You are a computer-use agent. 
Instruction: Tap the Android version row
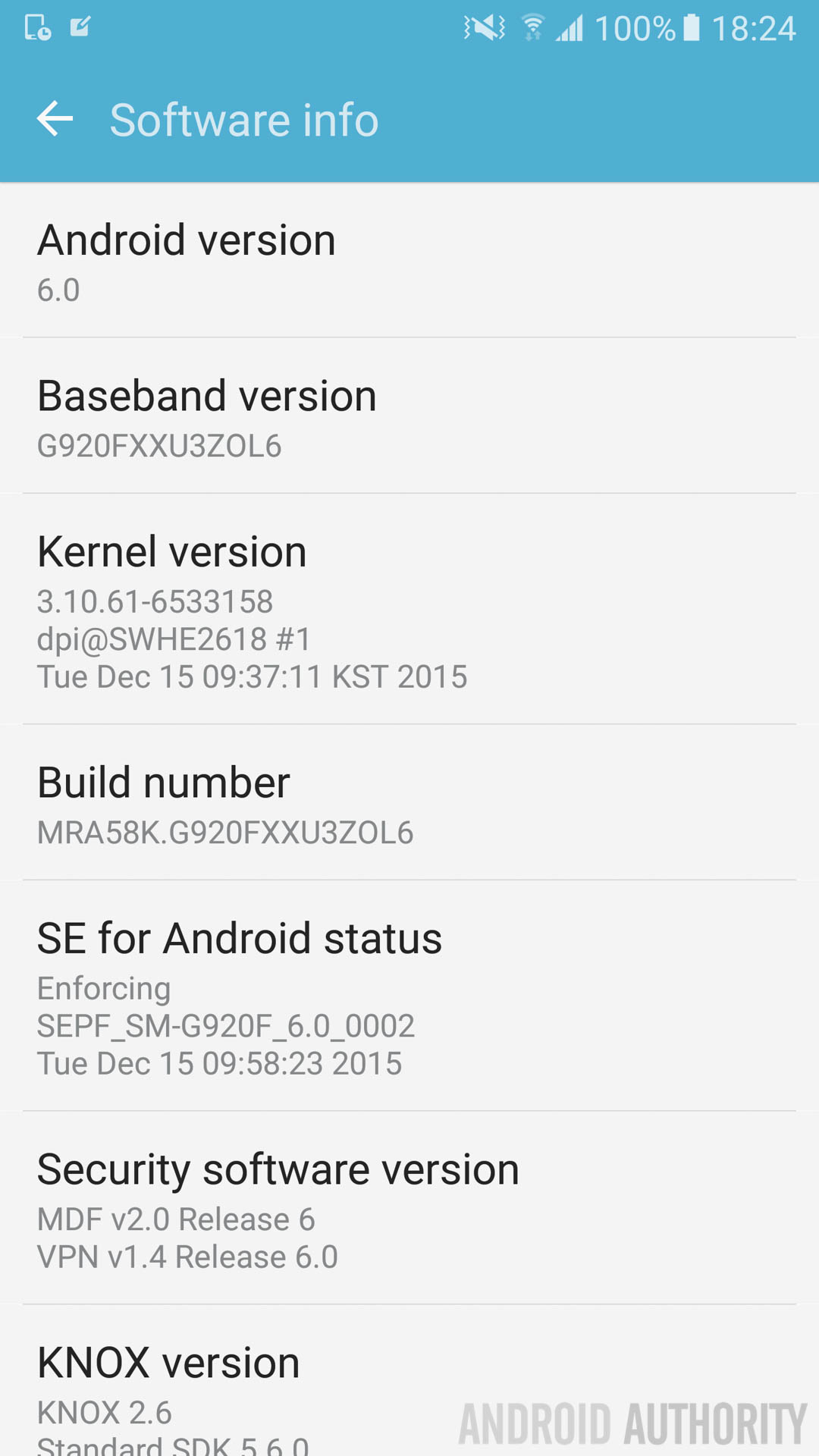coord(409,261)
